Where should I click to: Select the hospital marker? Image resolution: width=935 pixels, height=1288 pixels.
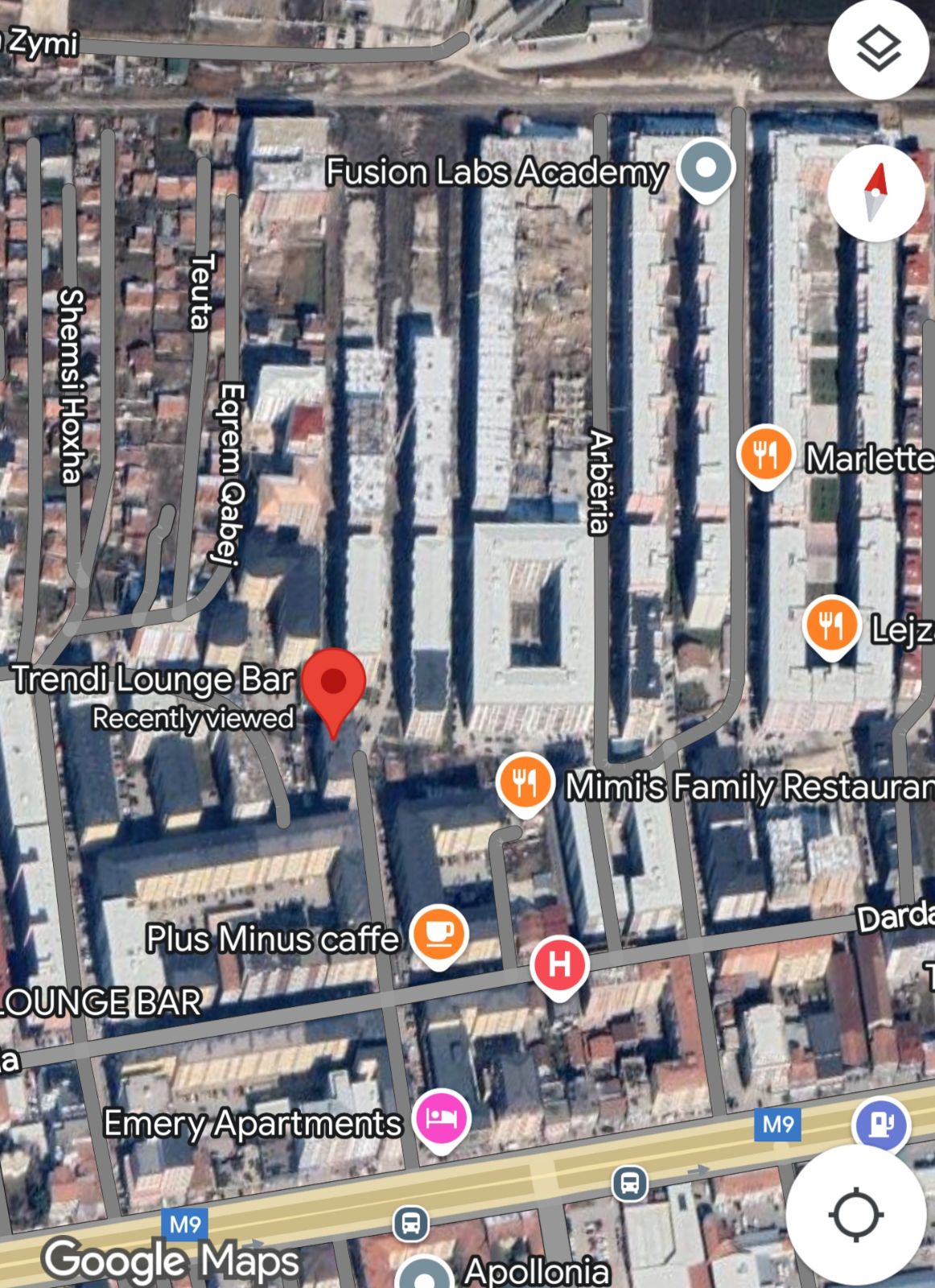click(559, 964)
